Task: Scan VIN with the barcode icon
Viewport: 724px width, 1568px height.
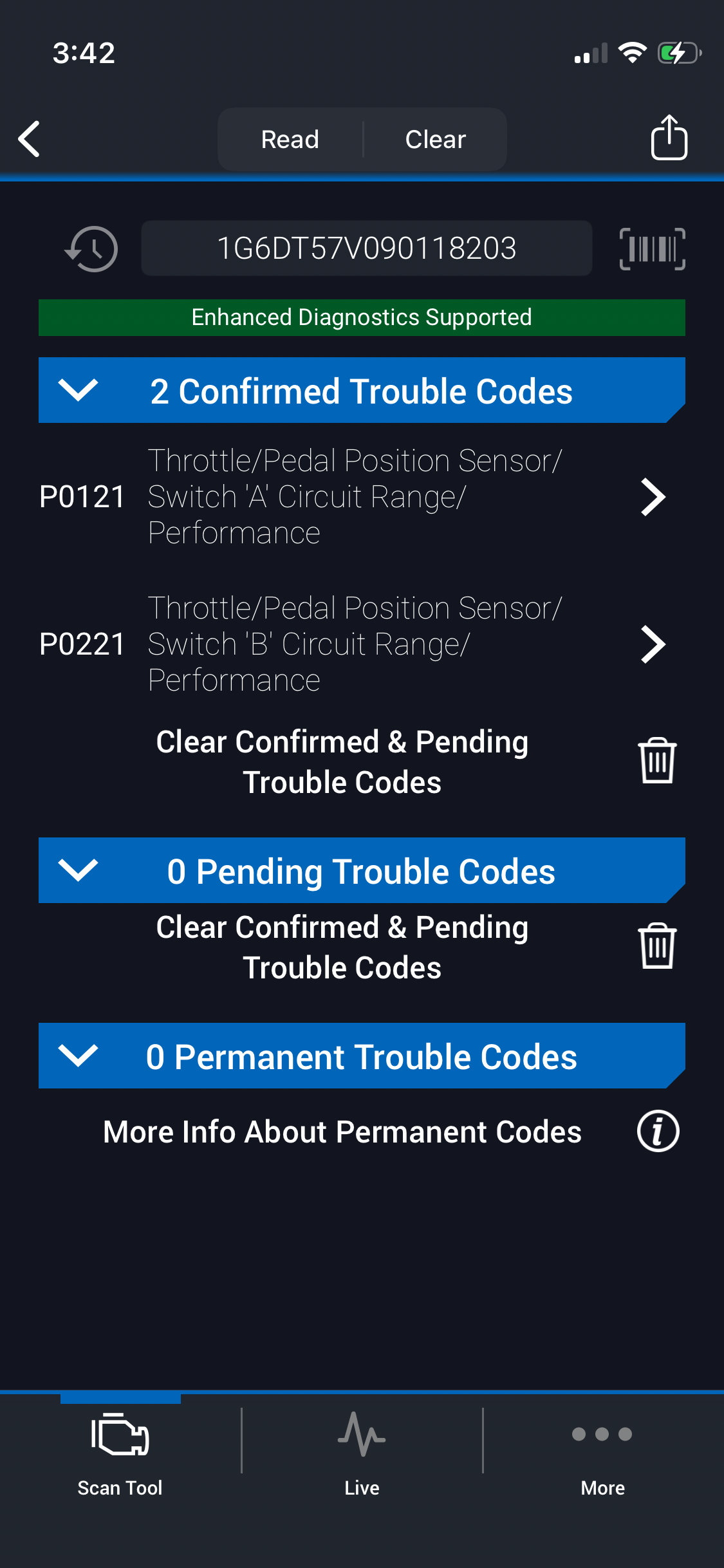Action: (x=652, y=249)
